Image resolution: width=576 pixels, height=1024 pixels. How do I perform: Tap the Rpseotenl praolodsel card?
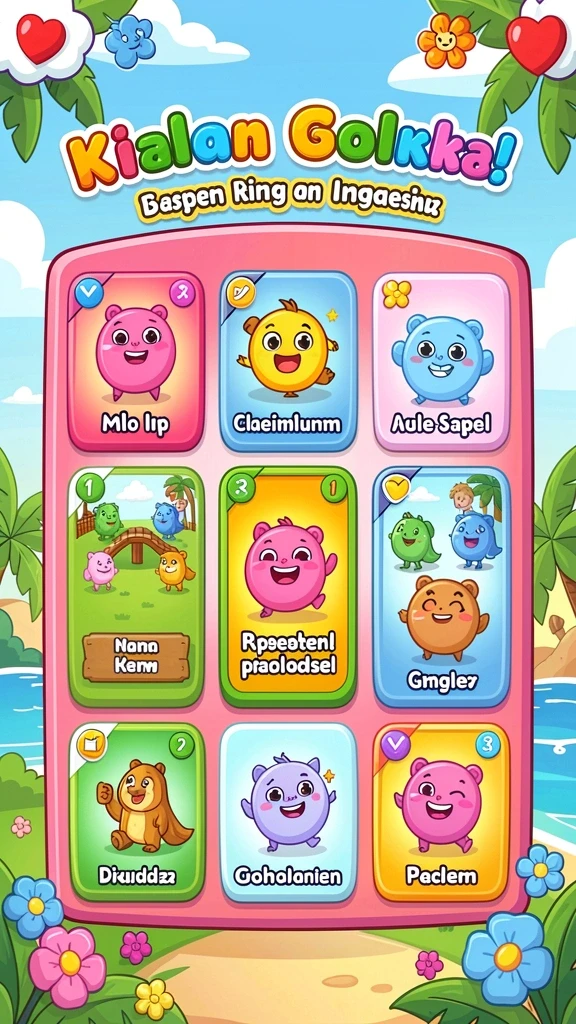[x=288, y=586]
